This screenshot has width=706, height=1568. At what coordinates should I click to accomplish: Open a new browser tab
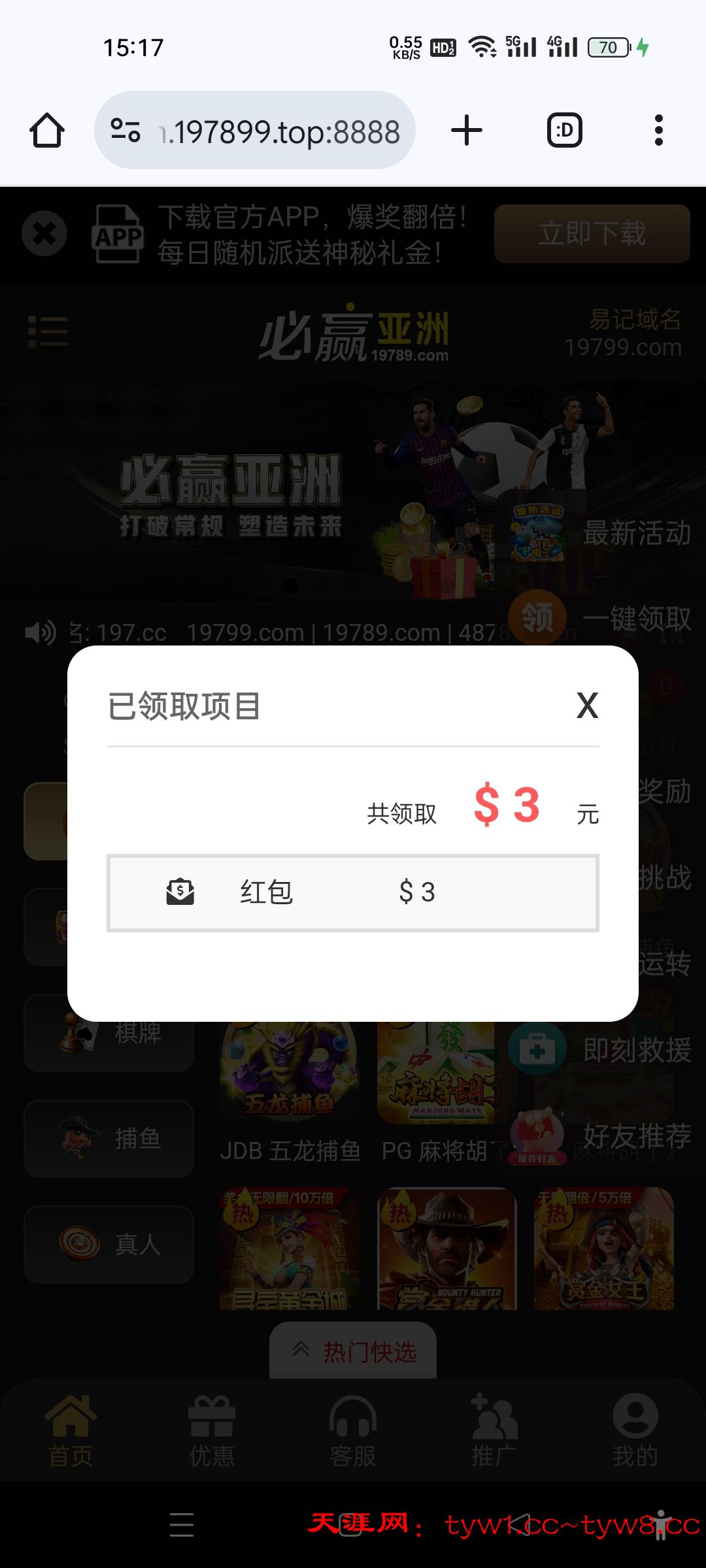point(467,131)
